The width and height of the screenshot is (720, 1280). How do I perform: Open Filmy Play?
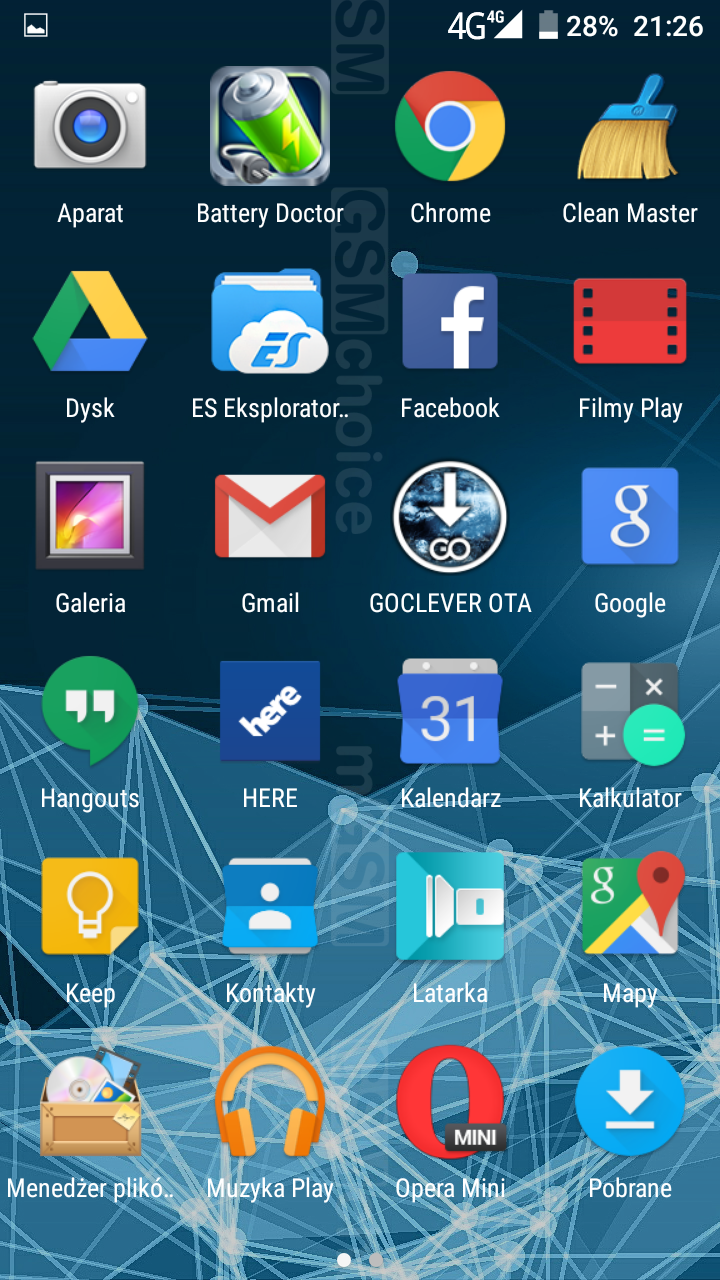coord(630,322)
